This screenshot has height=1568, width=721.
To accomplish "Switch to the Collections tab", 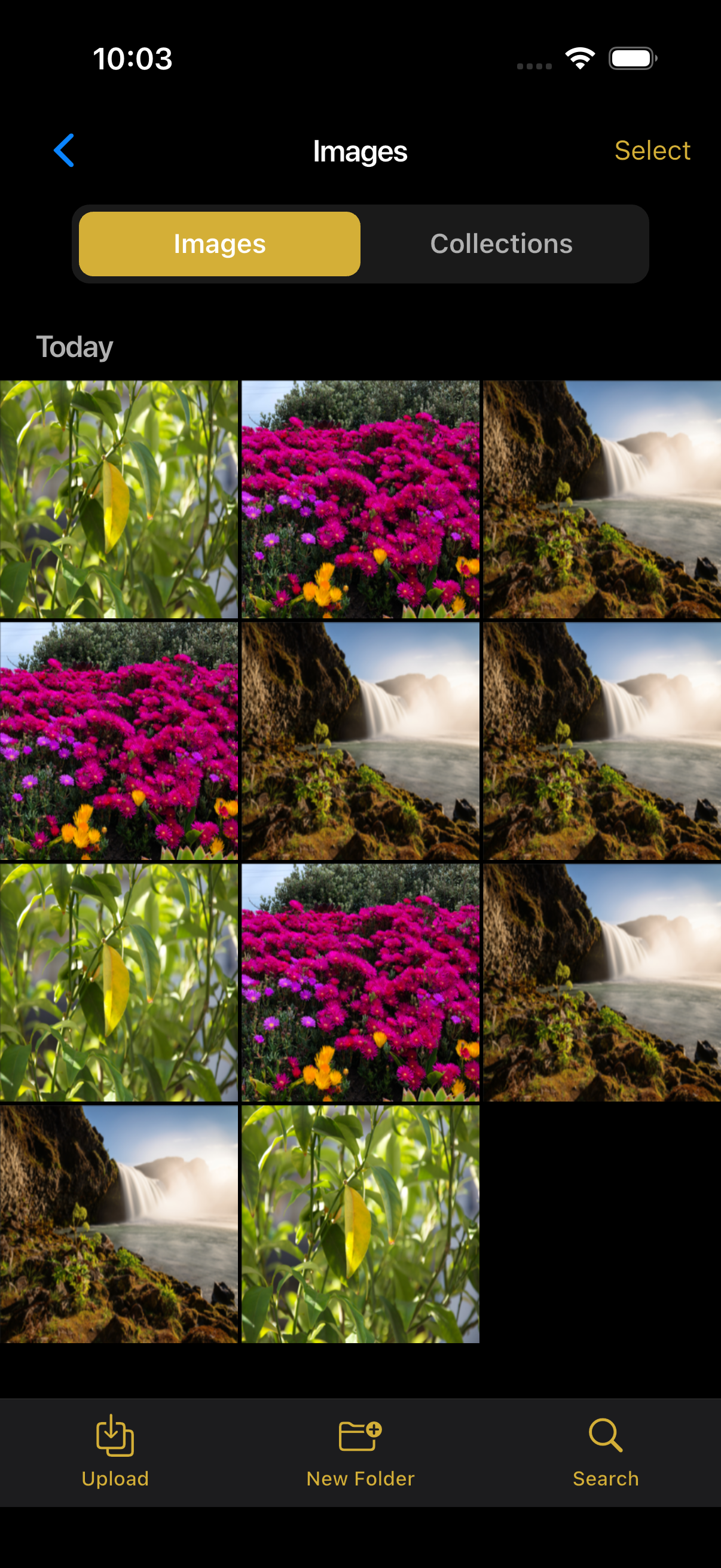I will click(502, 244).
